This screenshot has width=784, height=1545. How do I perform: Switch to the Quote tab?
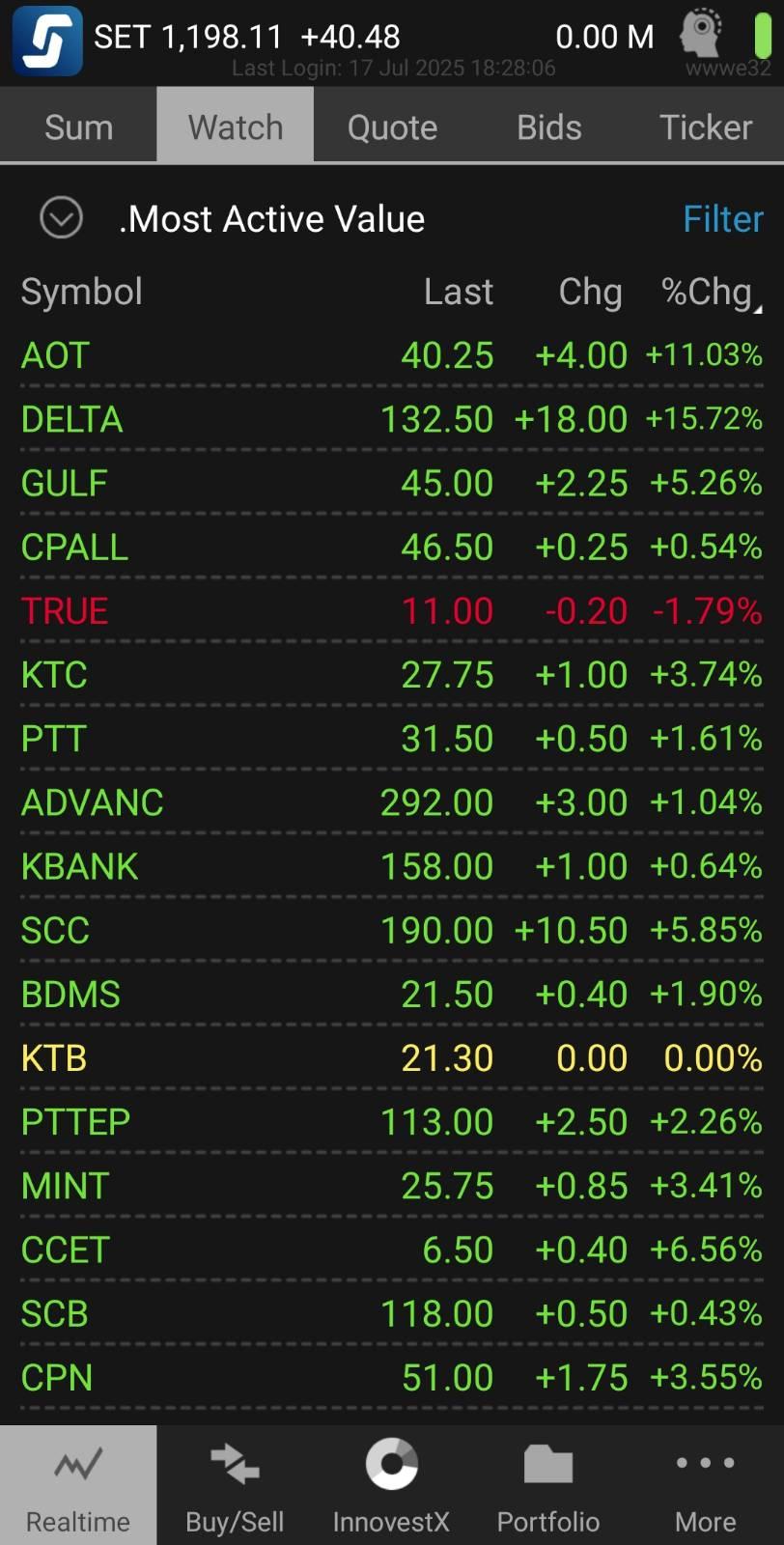click(392, 126)
